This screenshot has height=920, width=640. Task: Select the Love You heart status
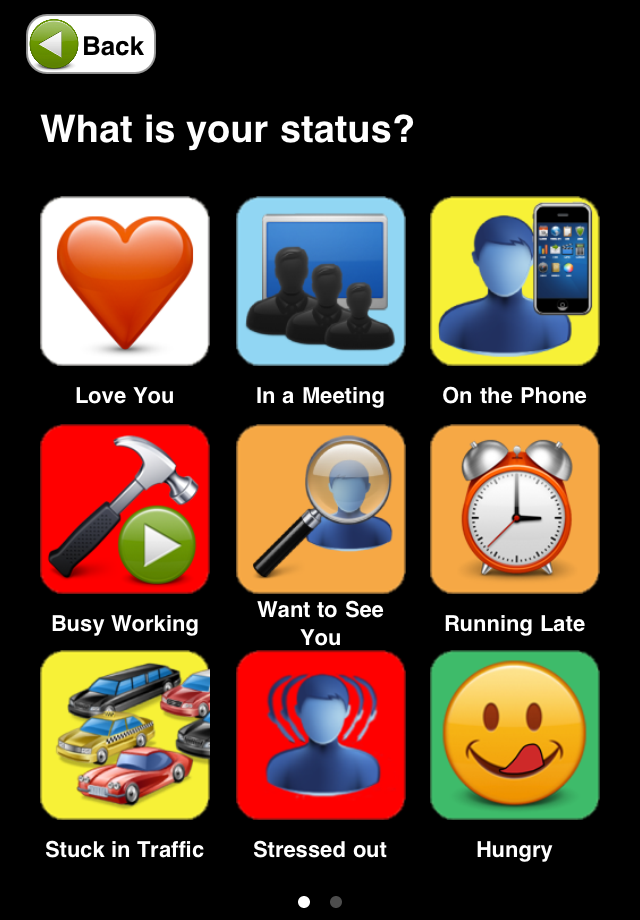coord(125,281)
